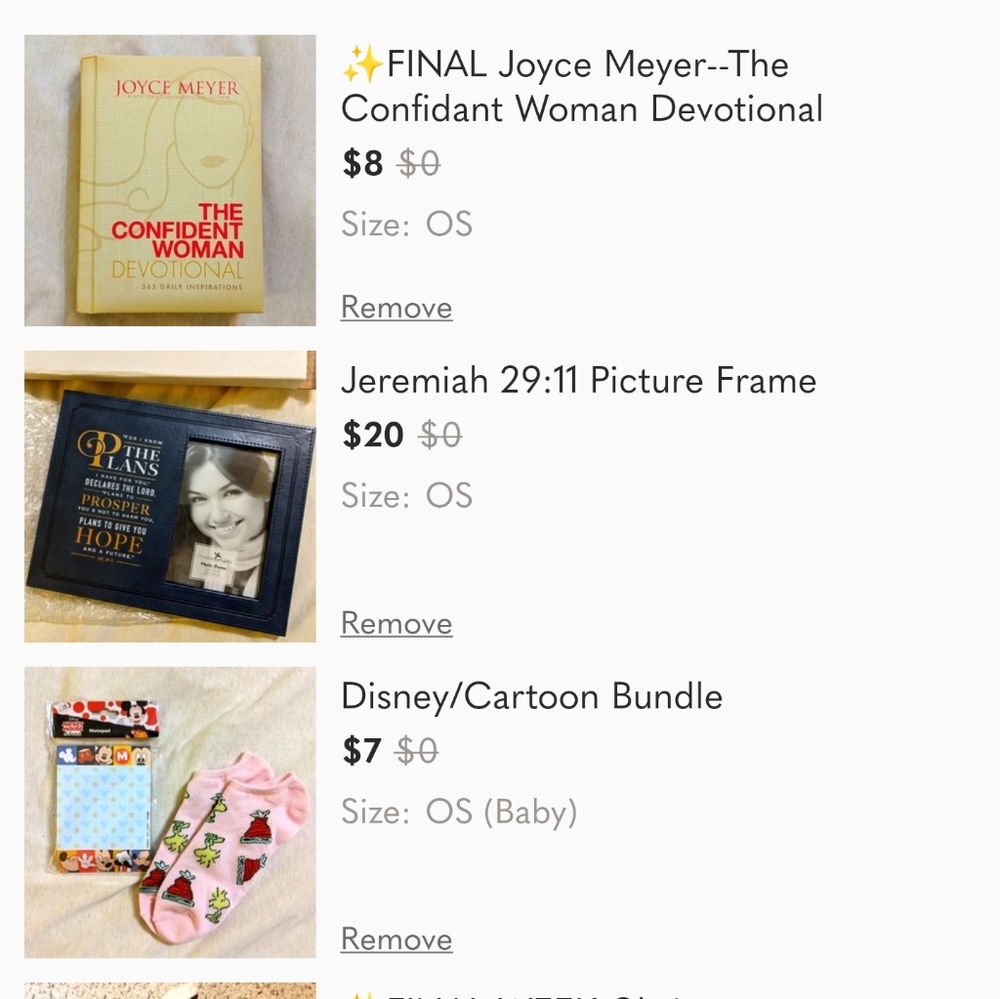Remove the Disney/Cartoon Bundle item
1000x999 pixels.
(x=396, y=939)
